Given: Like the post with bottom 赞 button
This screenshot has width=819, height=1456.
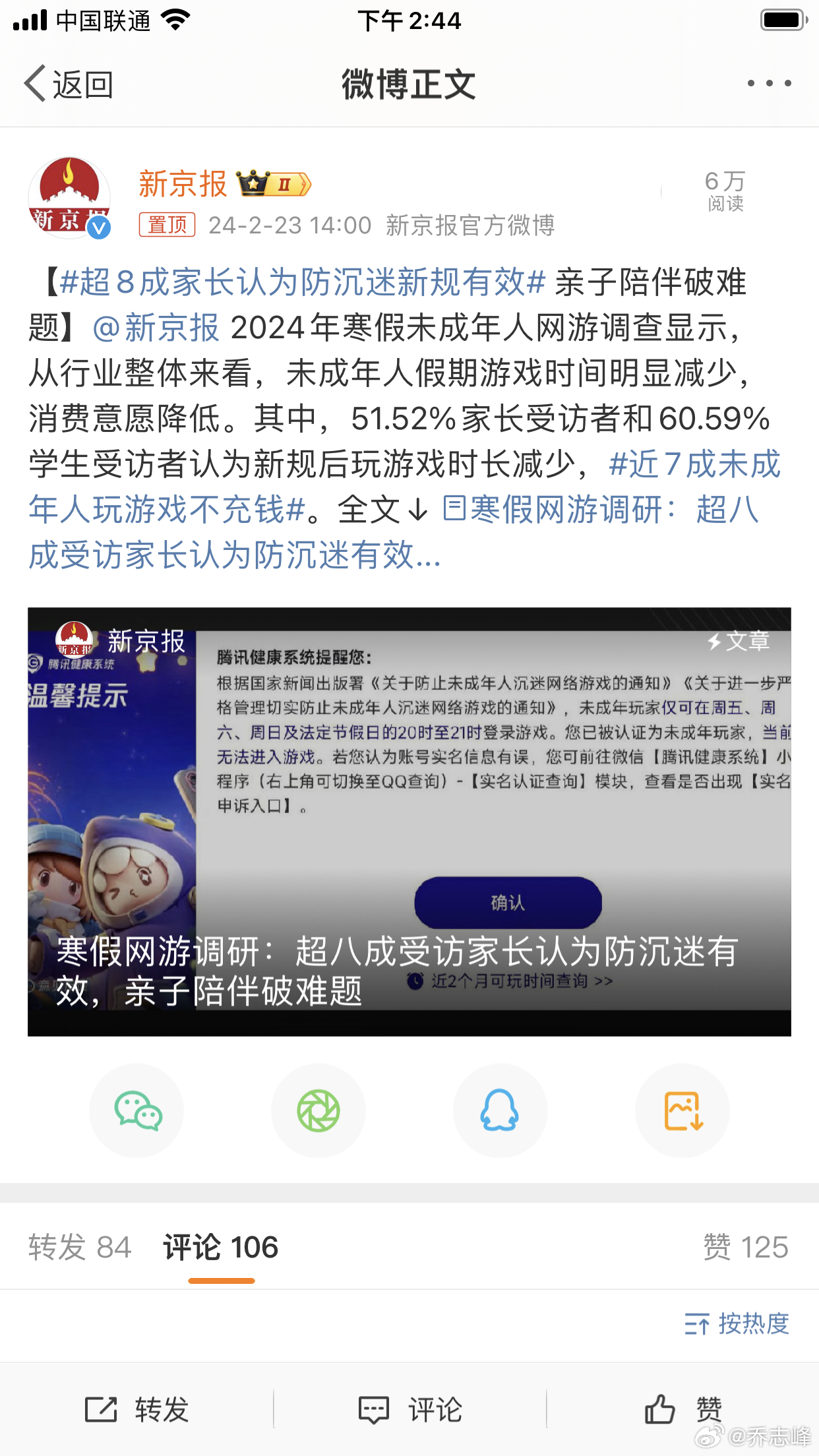Looking at the screenshot, I should click(682, 1410).
